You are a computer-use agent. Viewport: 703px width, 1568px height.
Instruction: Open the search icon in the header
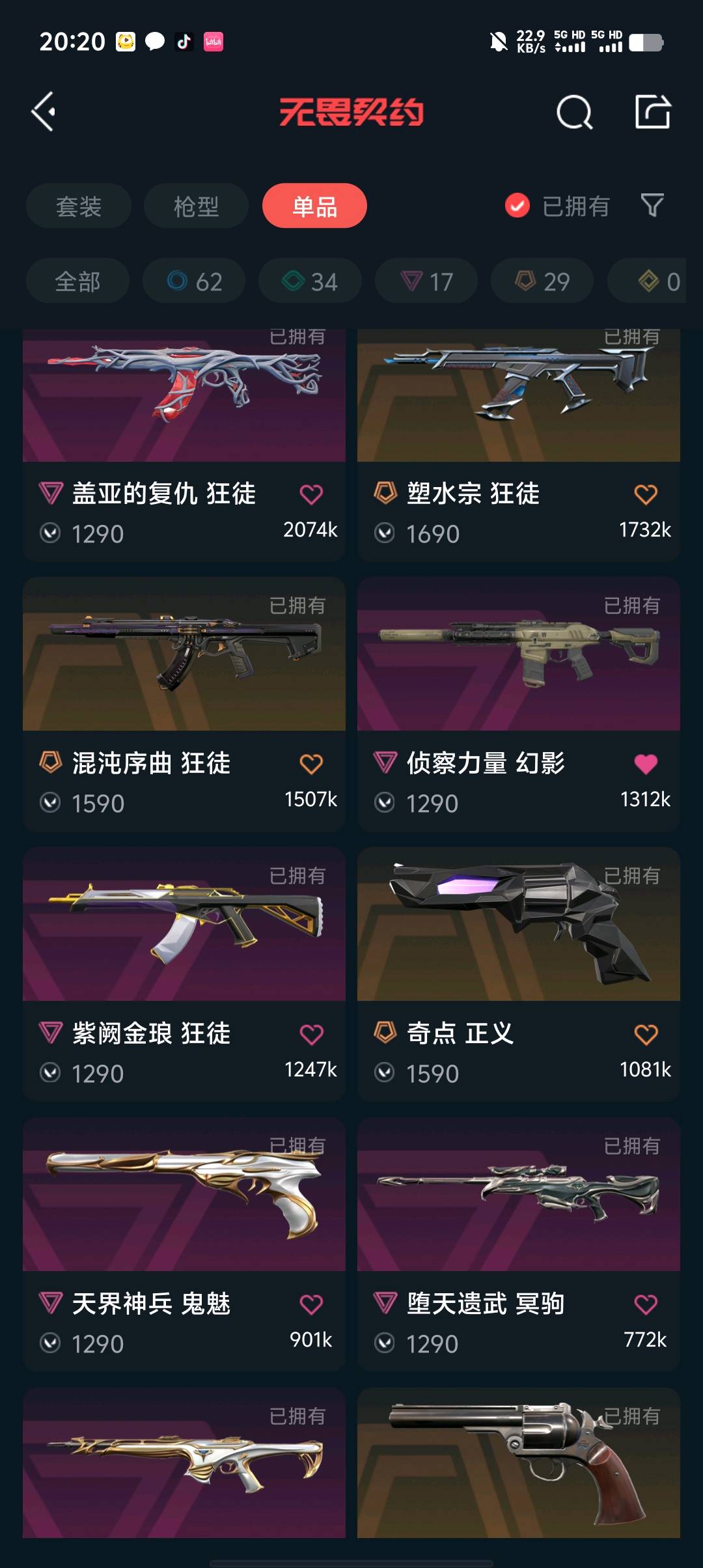(574, 113)
